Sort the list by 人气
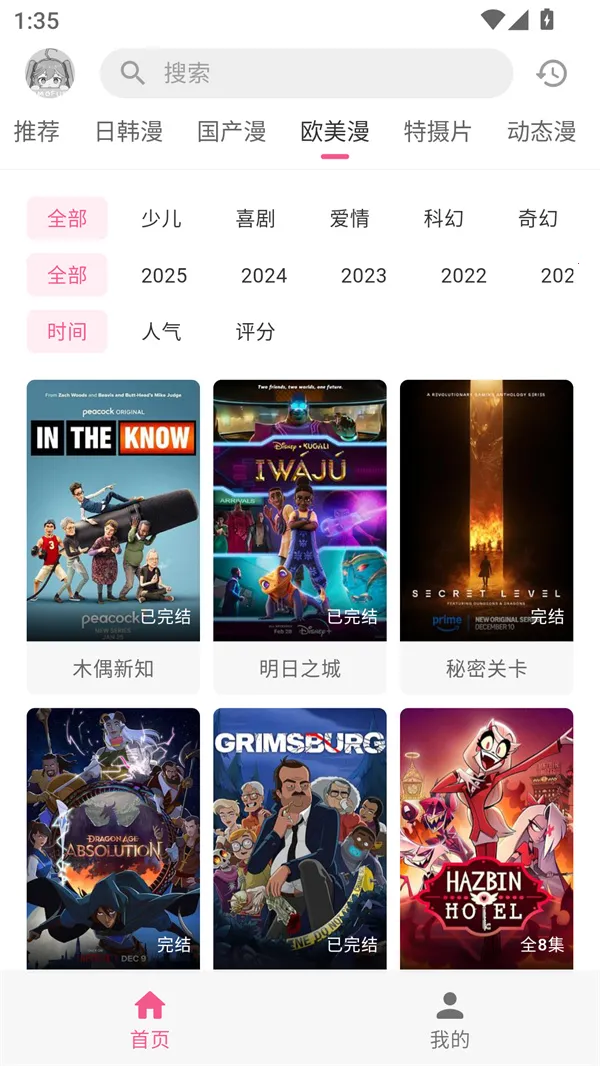Screen dimensions: 600x1066 [162, 331]
